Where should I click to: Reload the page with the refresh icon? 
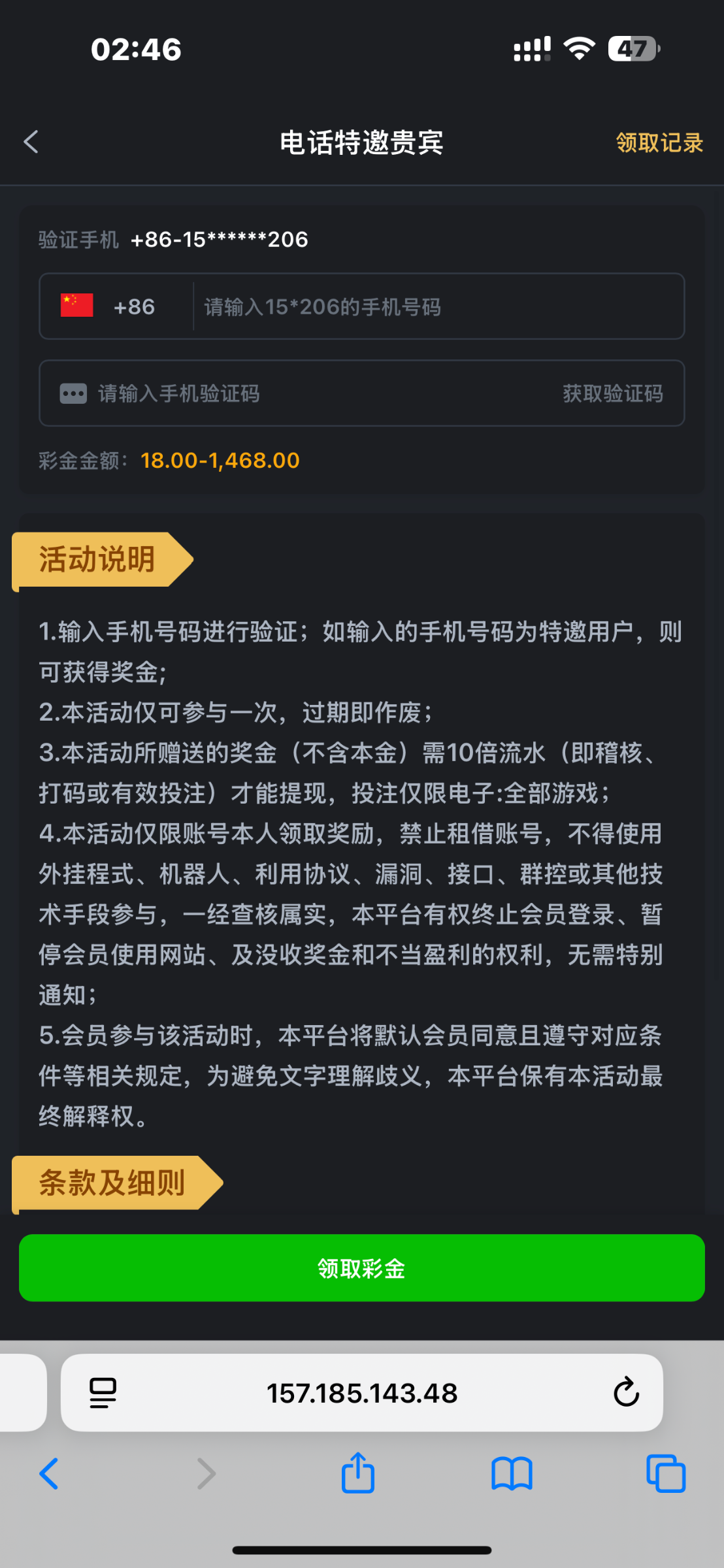tap(626, 1393)
